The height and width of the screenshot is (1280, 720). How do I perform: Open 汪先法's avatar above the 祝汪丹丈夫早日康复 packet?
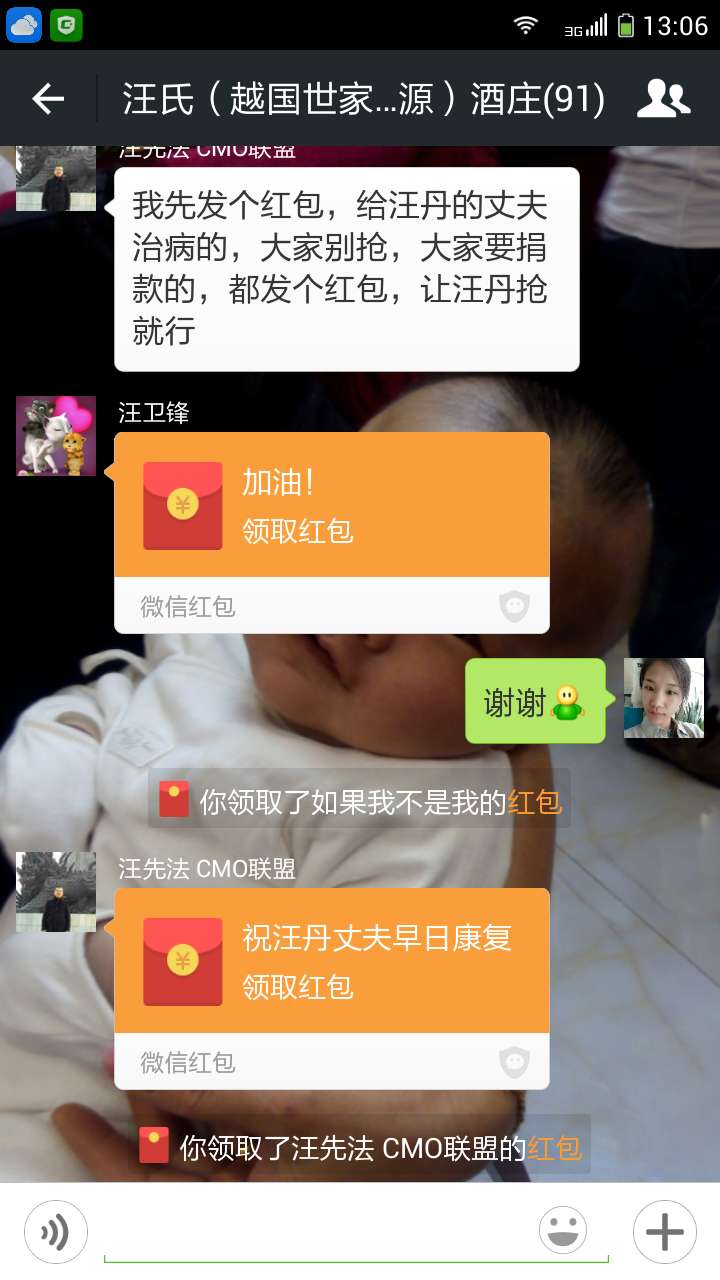[56, 892]
